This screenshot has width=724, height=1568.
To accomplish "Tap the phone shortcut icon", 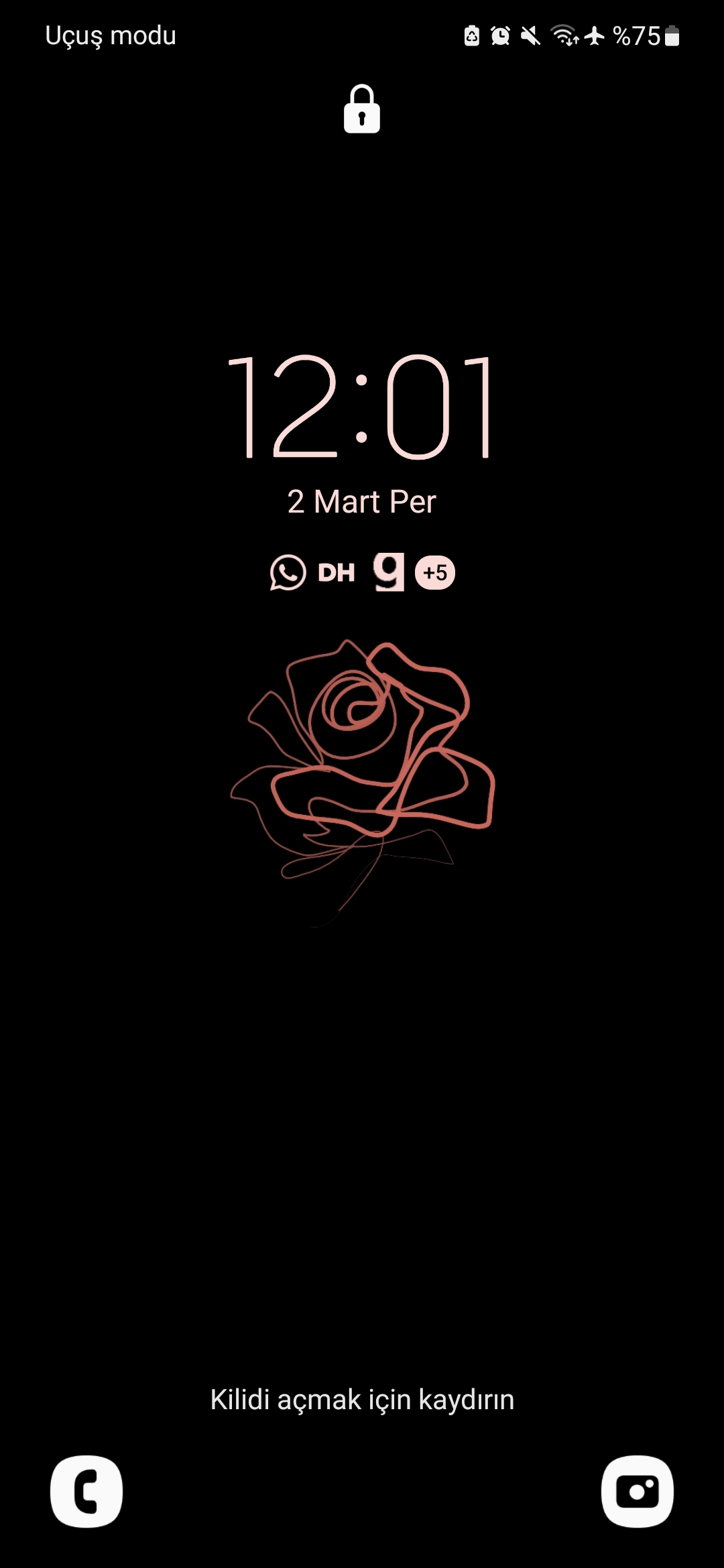I will [x=86, y=1491].
